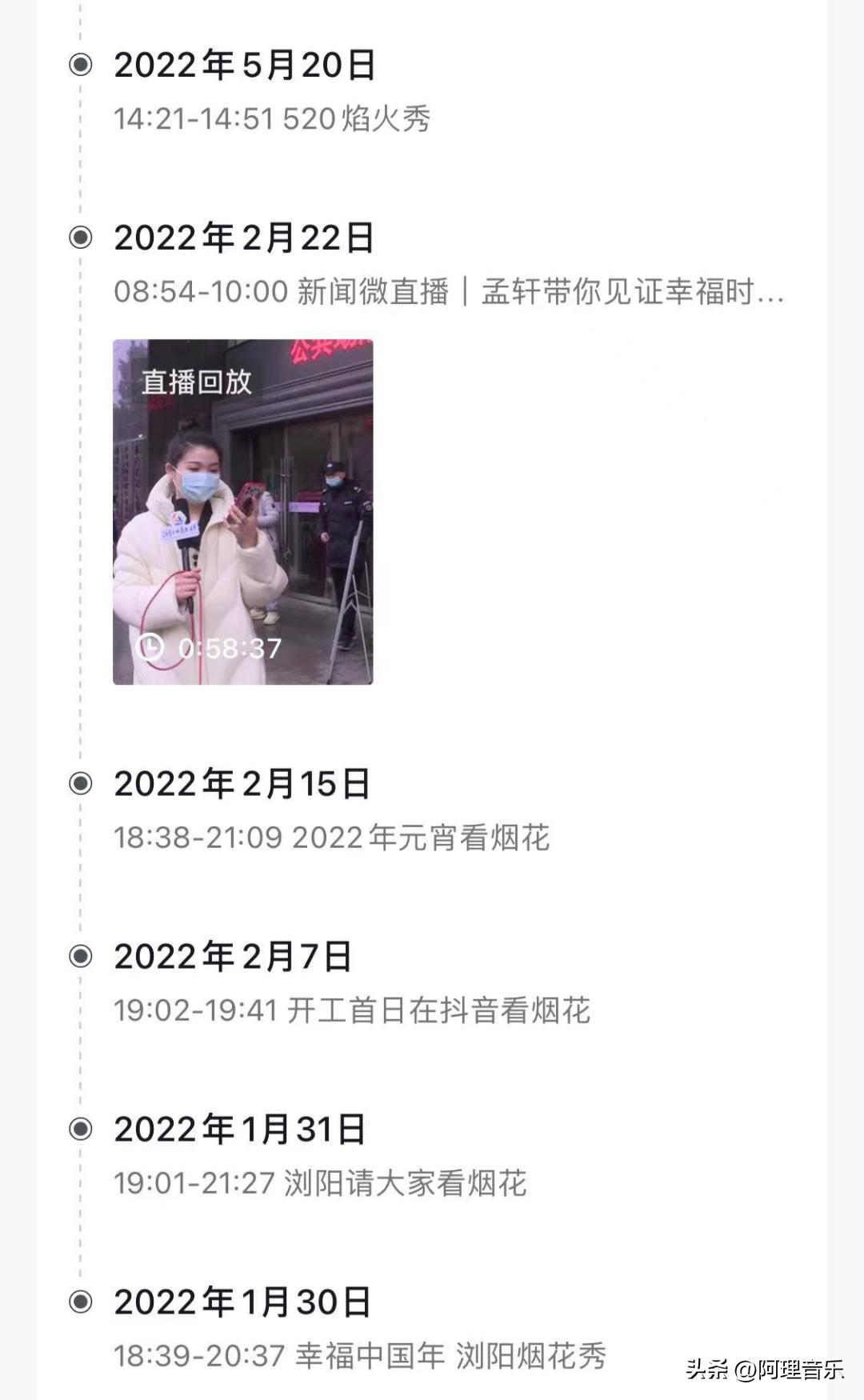Click the timeline node beside 2022年2月7日
Screen dimensions: 864x1400
pos(79,956)
